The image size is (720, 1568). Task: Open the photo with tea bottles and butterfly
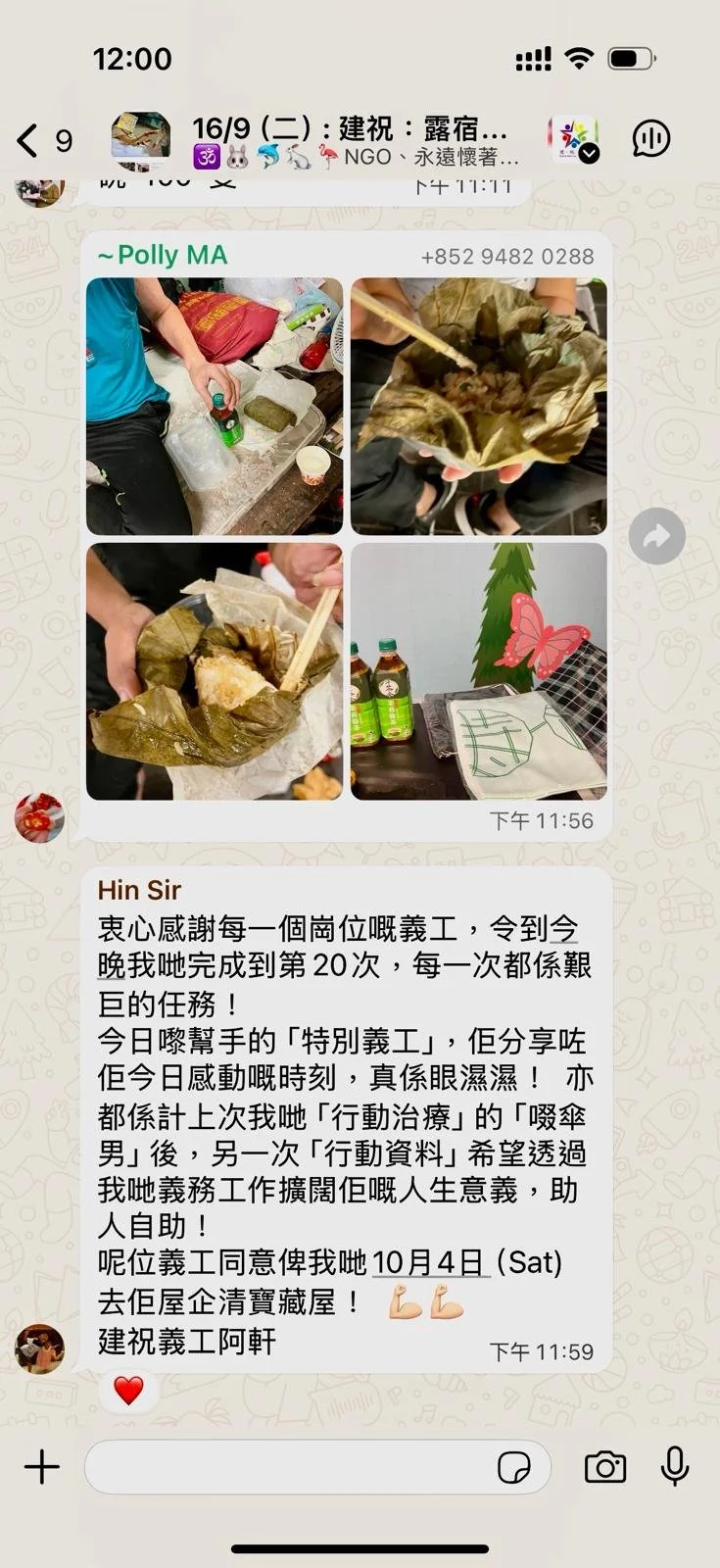[x=479, y=671]
